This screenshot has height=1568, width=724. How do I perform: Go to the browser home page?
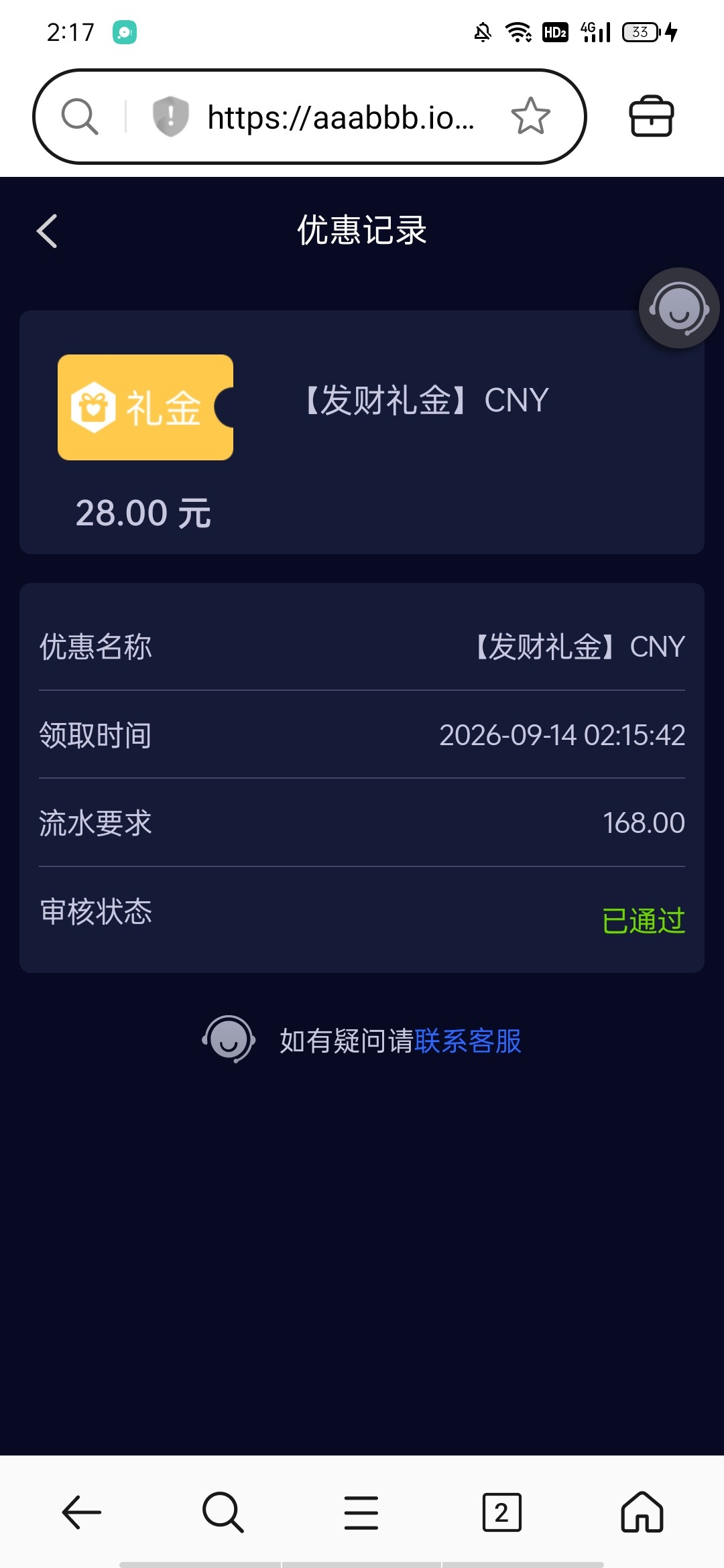pos(642,1512)
